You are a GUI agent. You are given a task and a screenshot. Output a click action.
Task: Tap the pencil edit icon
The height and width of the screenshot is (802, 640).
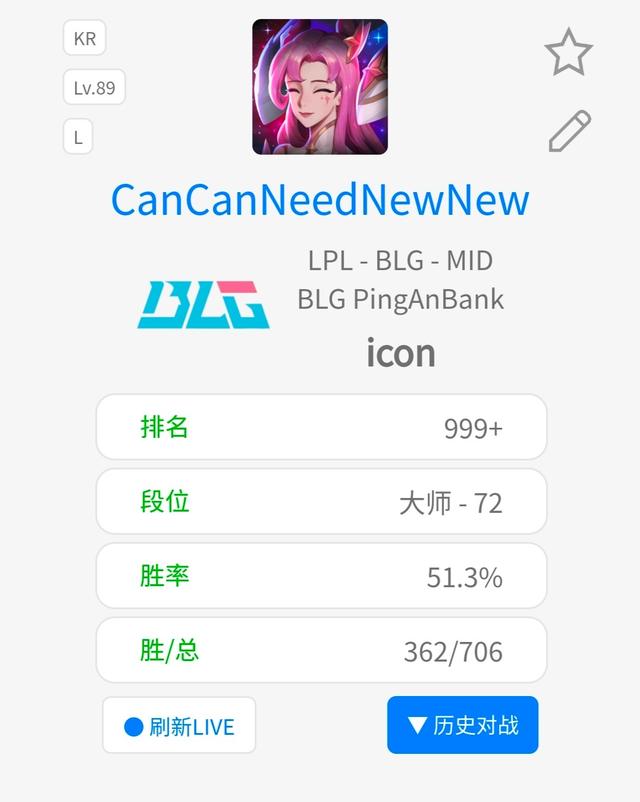(569, 131)
